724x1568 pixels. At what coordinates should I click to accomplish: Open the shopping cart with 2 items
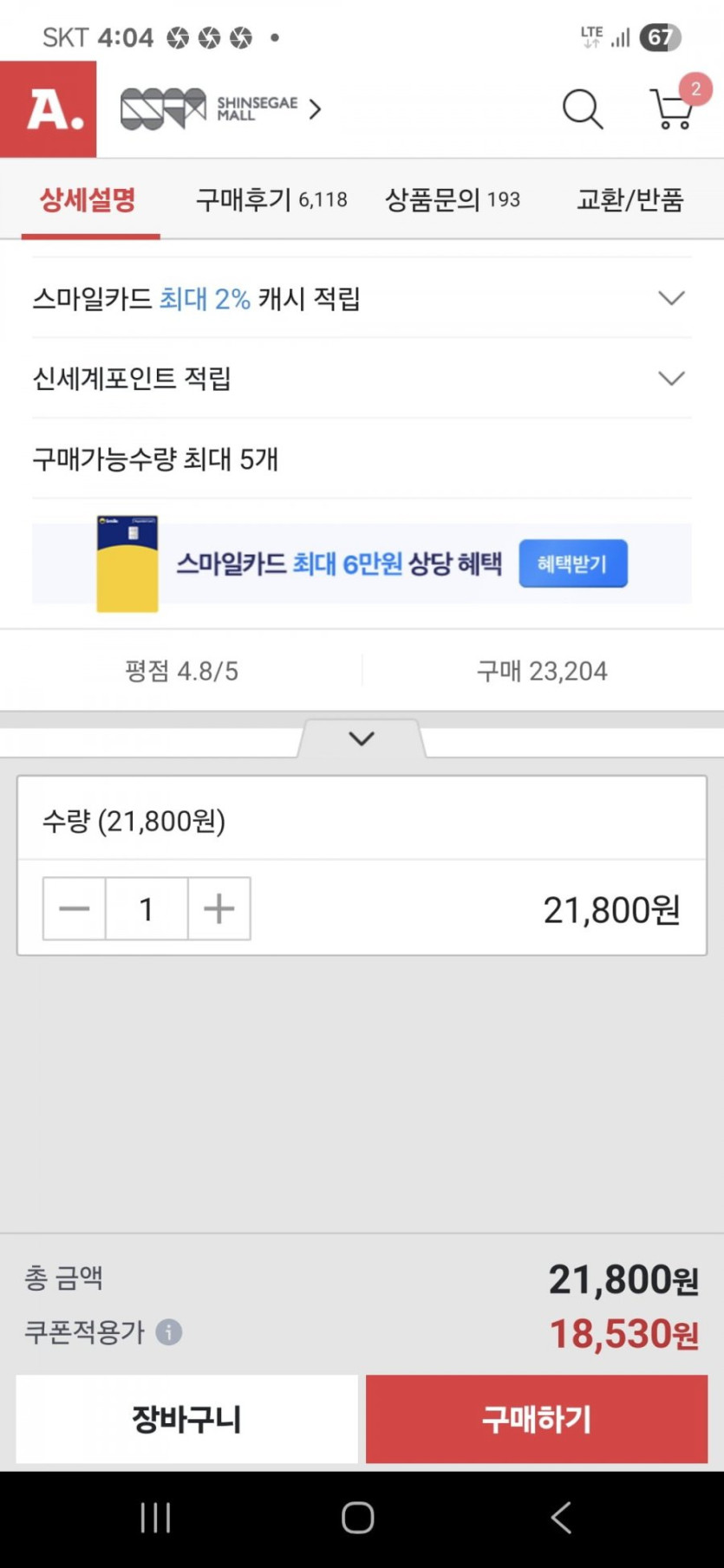(x=672, y=109)
